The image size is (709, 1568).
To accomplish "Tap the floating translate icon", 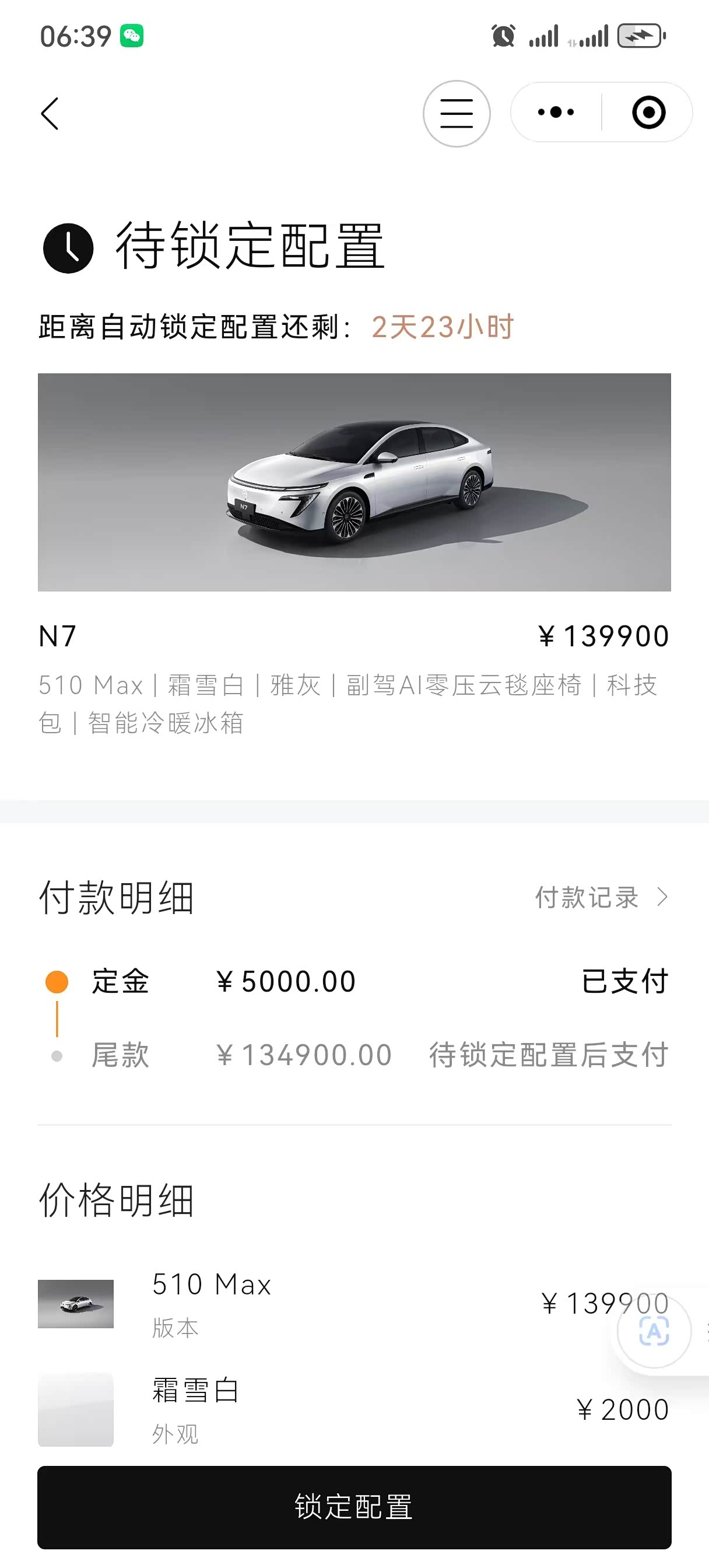I will [654, 1331].
